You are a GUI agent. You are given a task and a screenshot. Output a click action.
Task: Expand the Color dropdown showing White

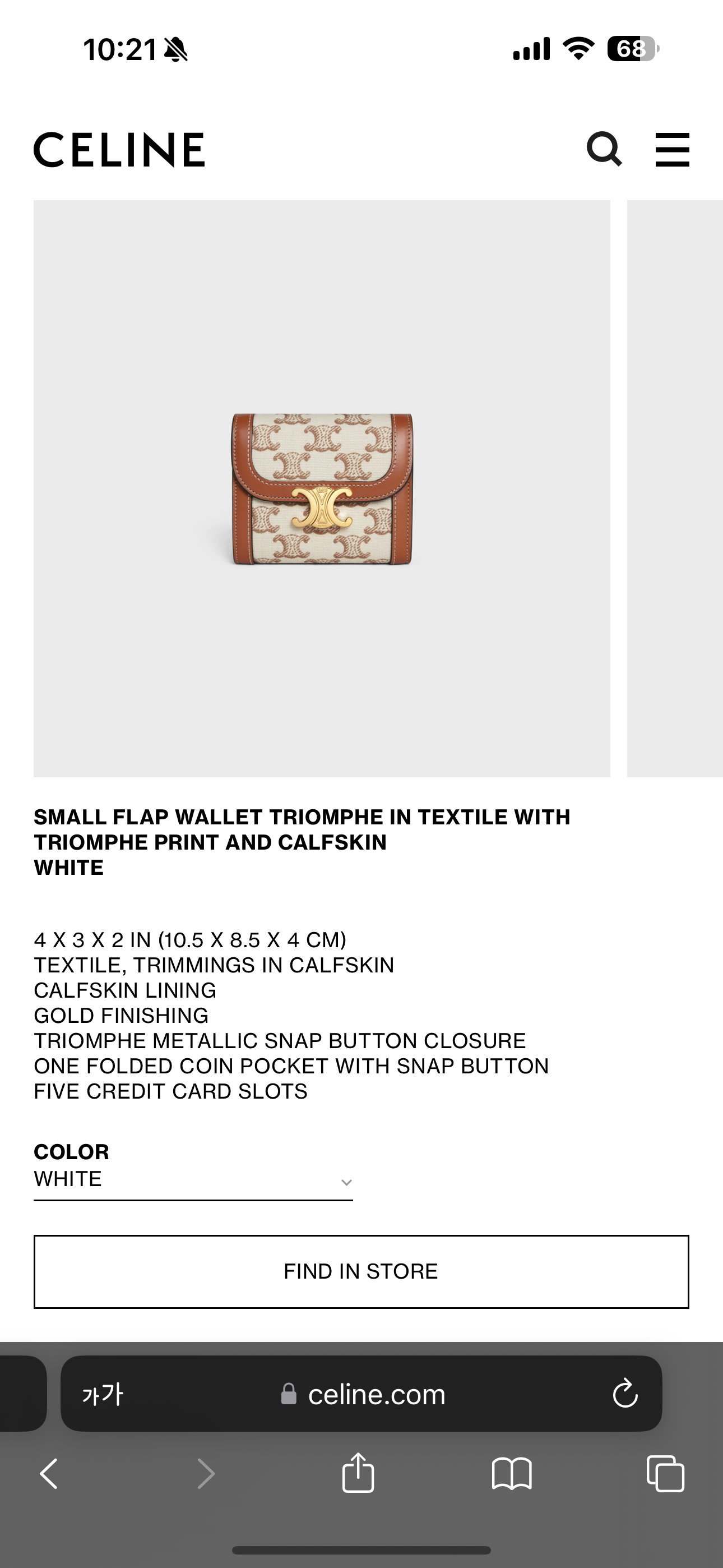click(x=193, y=1181)
